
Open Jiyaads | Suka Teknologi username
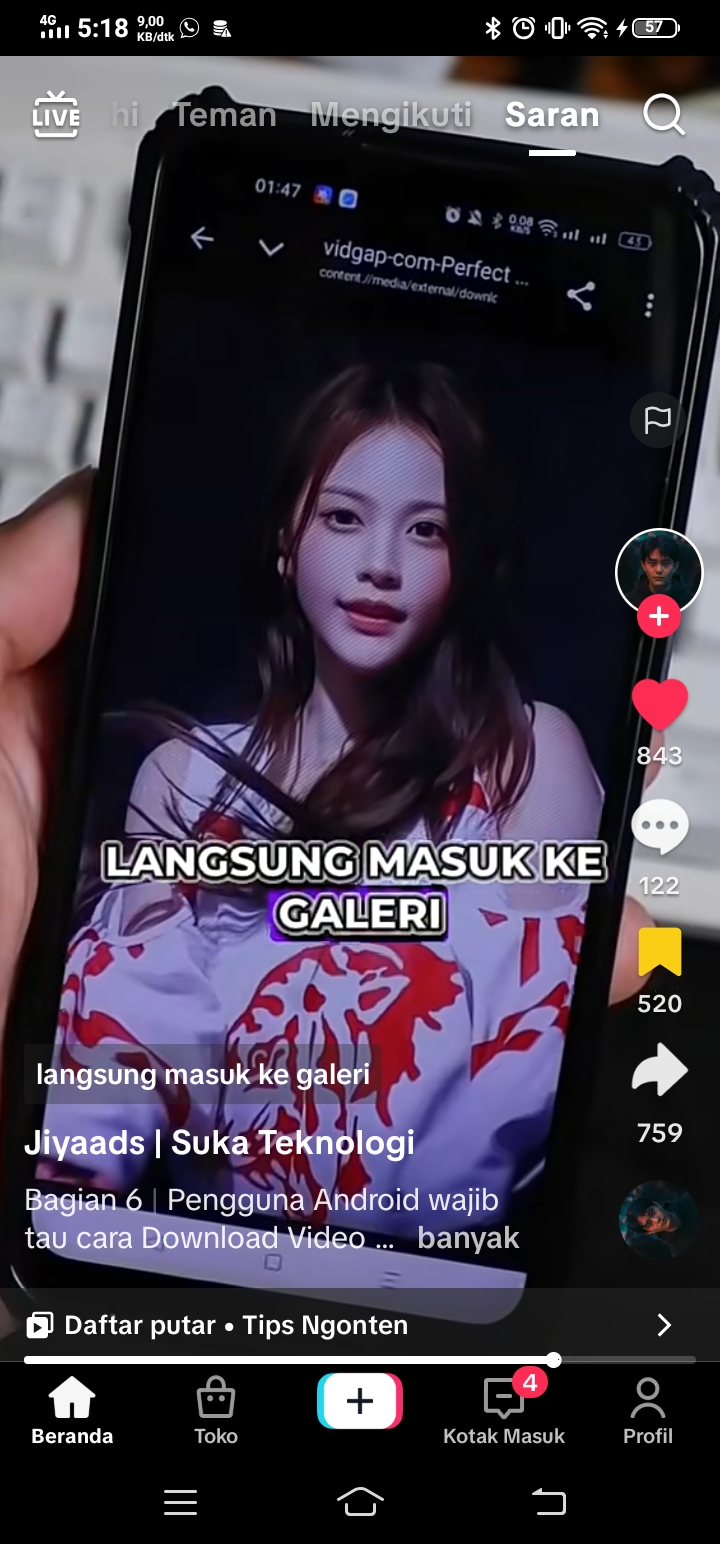coord(219,1143)
